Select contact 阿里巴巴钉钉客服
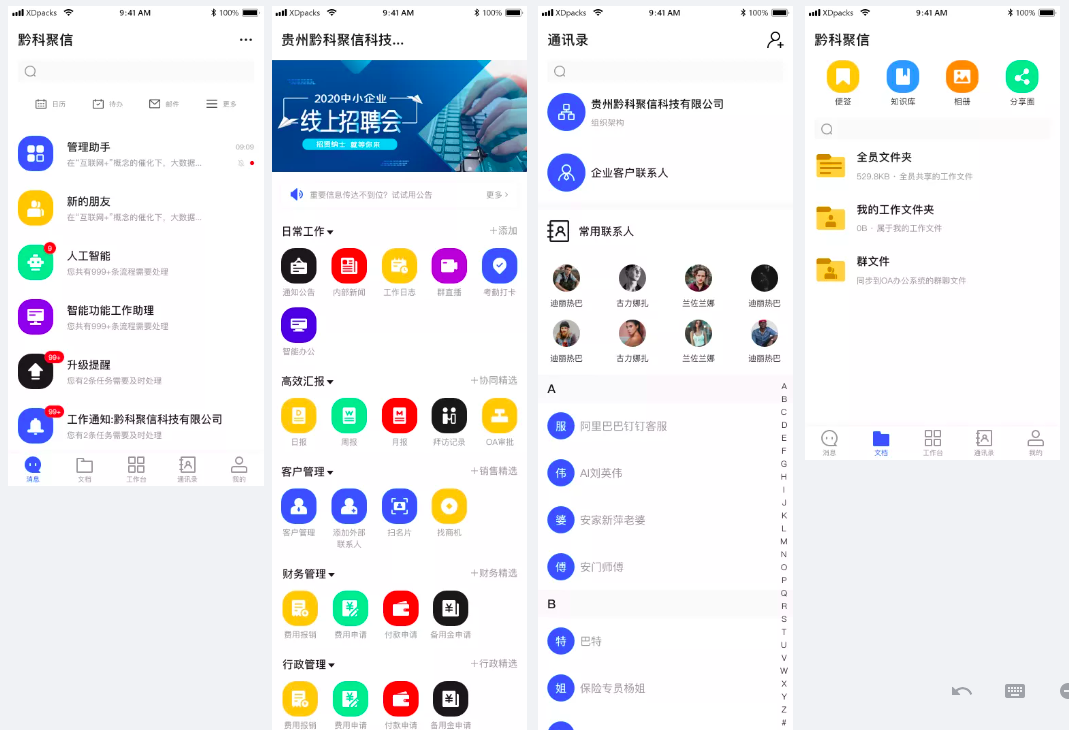This screenshot has height=730, width=1069. 622,426
